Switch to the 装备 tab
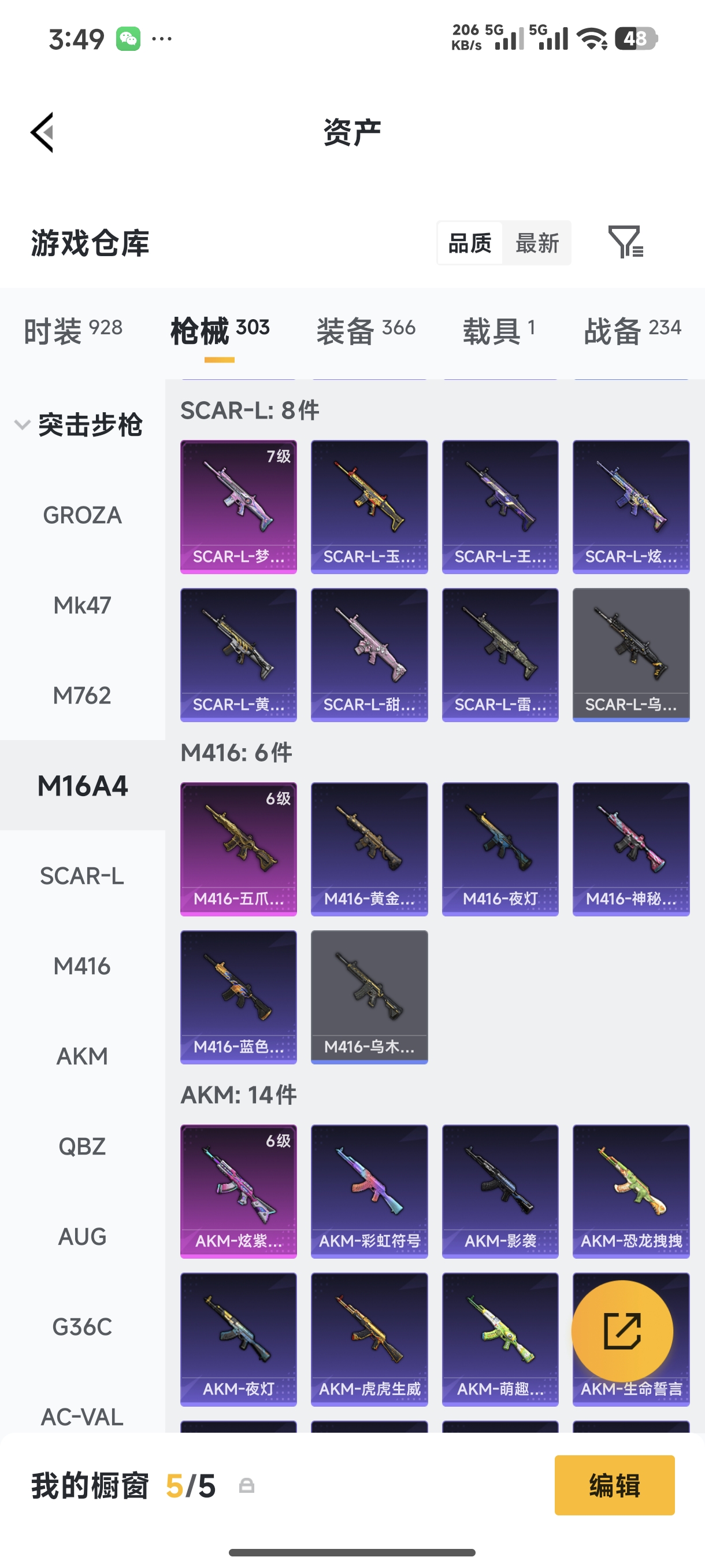705x1568 pixels. click(x=366, y=331)
